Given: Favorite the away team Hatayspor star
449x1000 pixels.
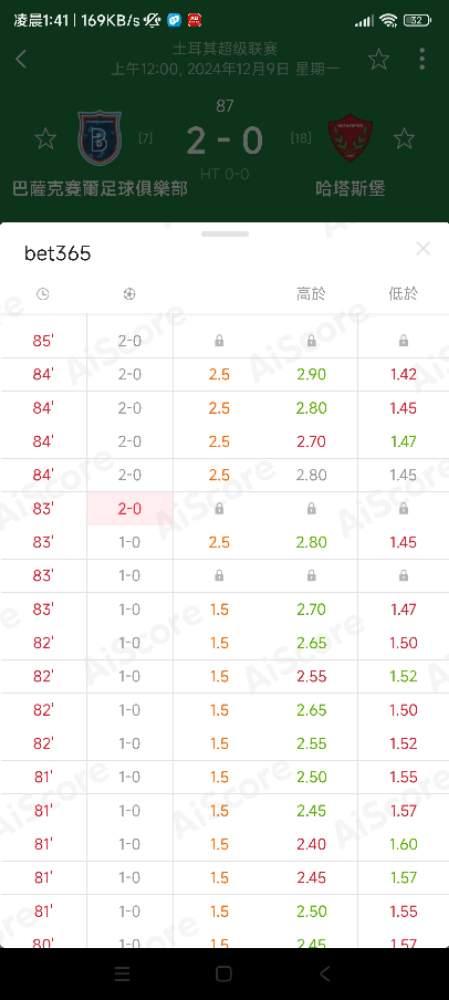Looking at the screenshot, I should pos(404,138).
